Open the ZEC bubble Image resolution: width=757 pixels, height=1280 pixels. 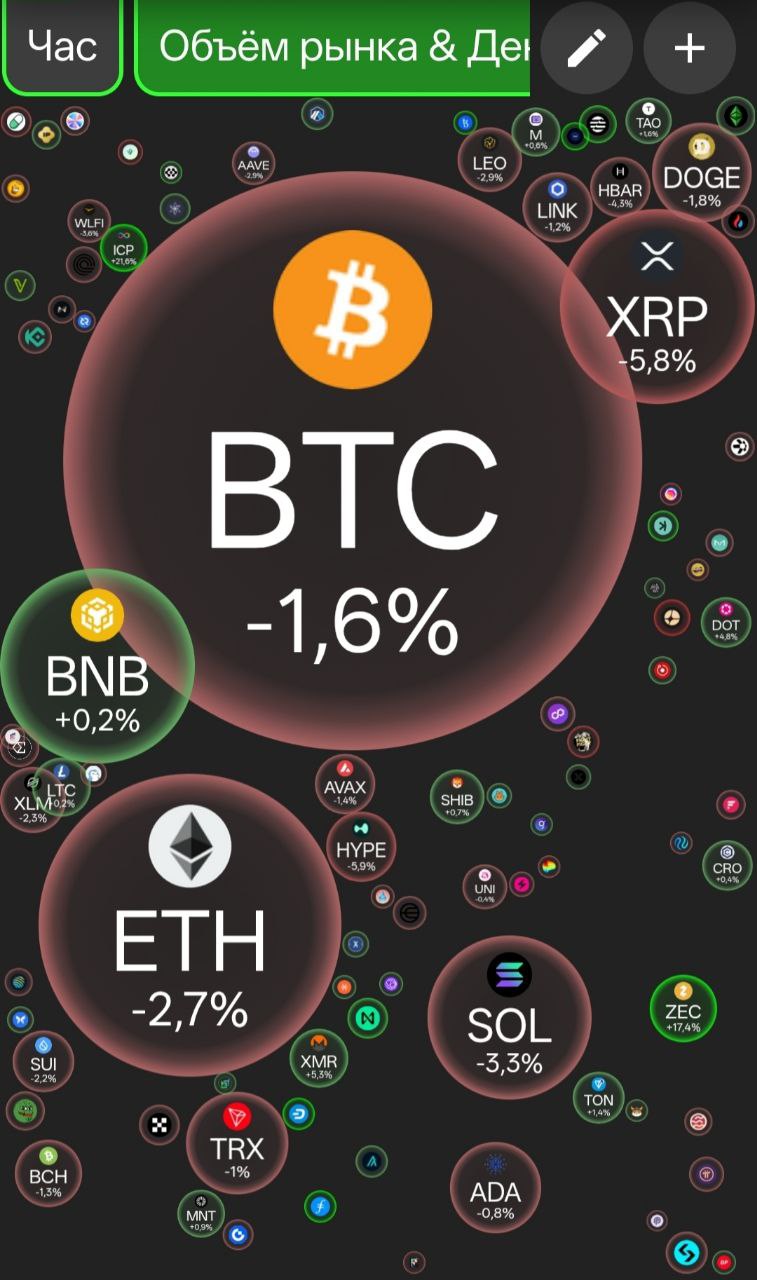(x=683, y=1008)
